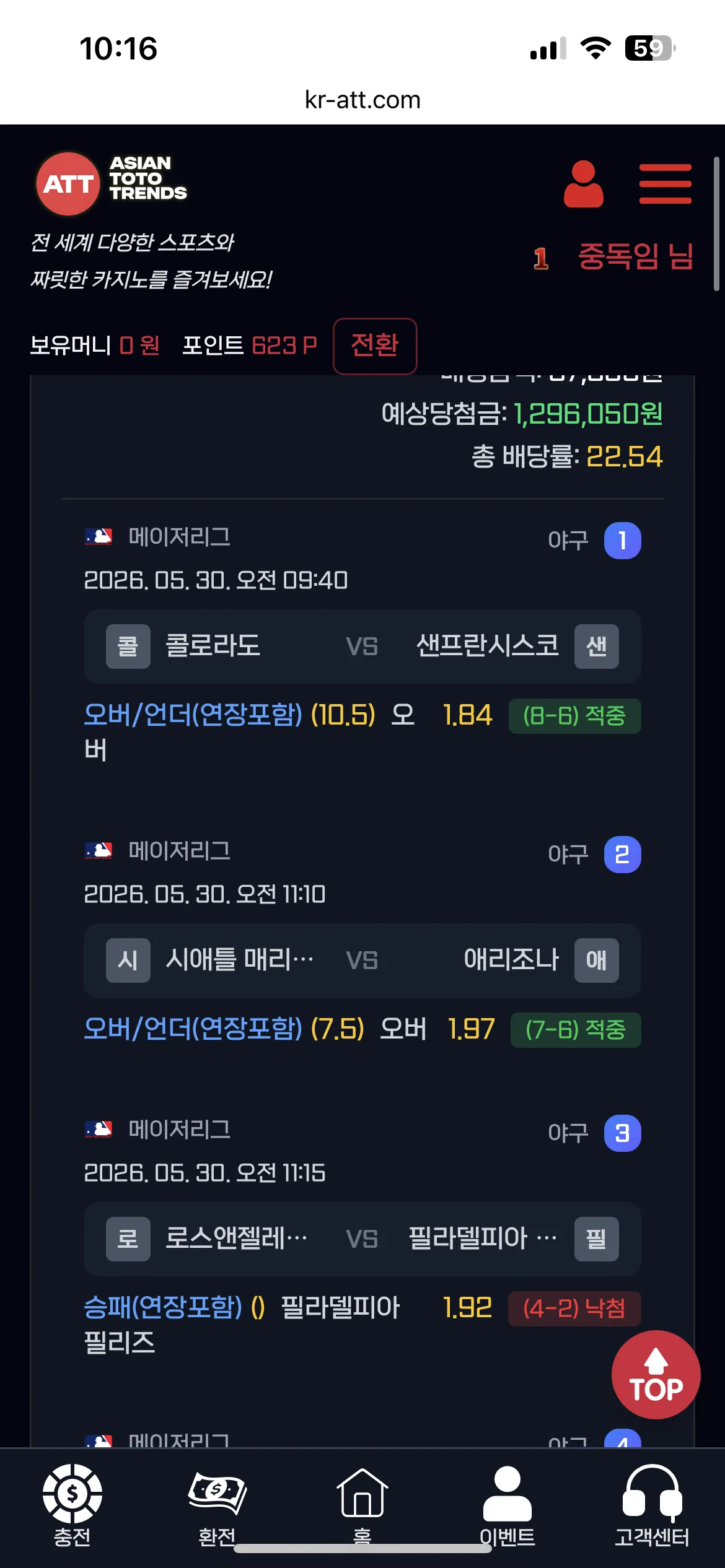Tap the kr-att.com address bar
Viewport: 725px width, 1568px height.
point(362,100)
